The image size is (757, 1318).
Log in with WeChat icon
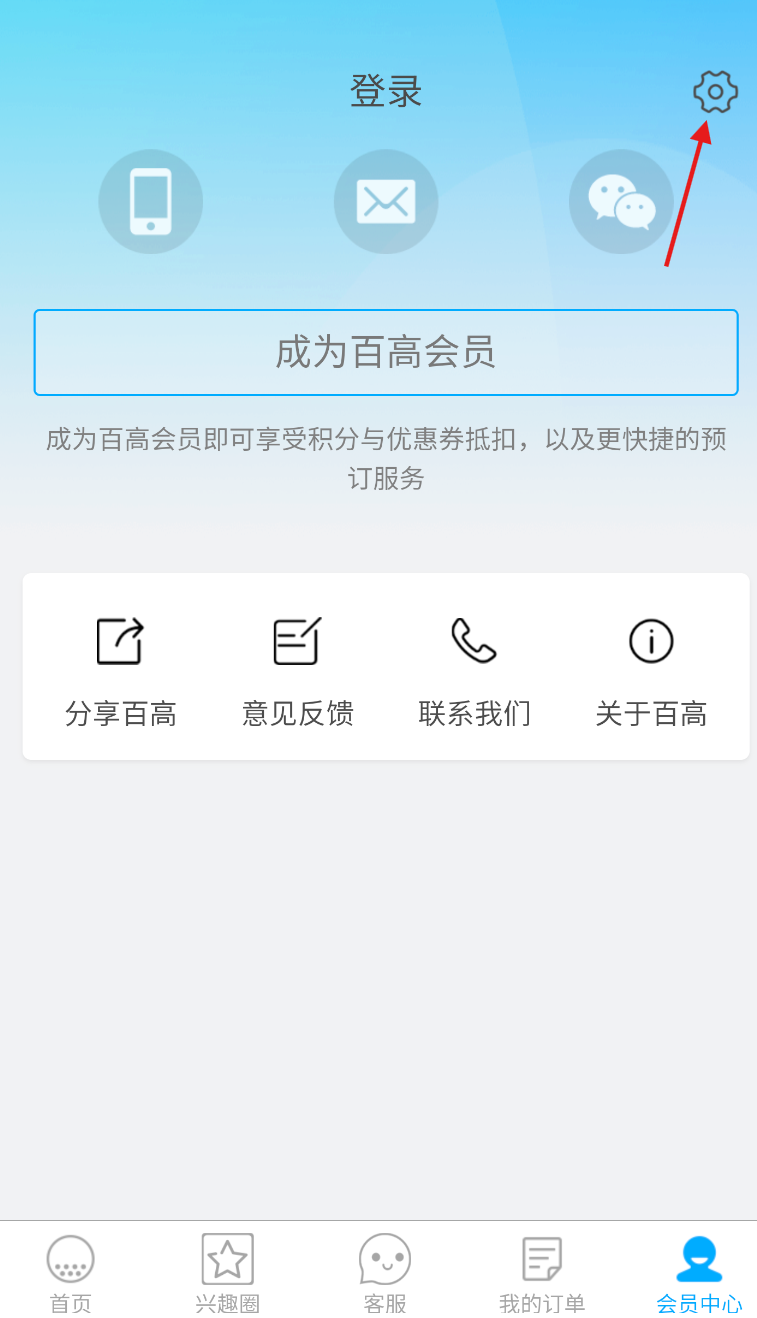621,201
